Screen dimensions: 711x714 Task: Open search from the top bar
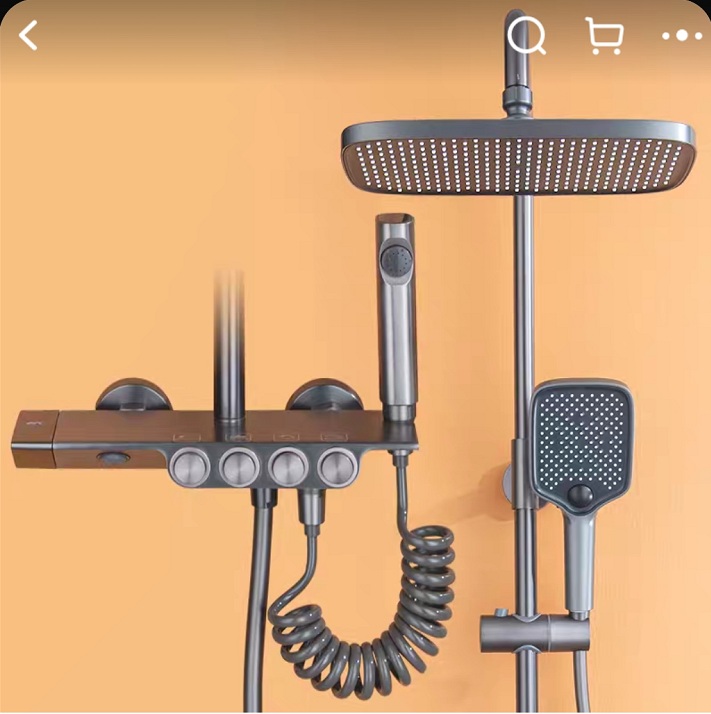tap(526, 36)
